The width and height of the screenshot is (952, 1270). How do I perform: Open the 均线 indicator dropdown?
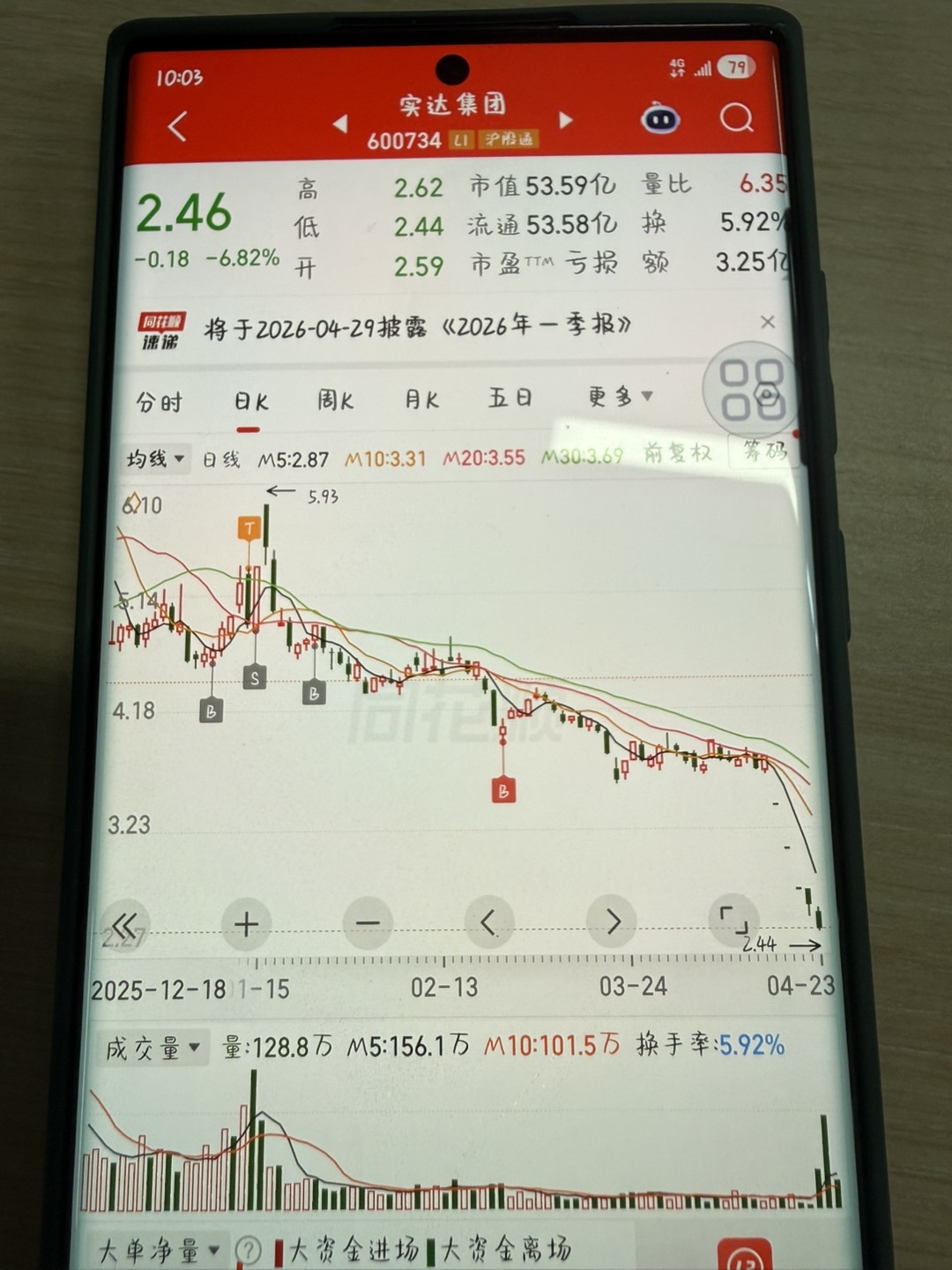pos(155,459)
